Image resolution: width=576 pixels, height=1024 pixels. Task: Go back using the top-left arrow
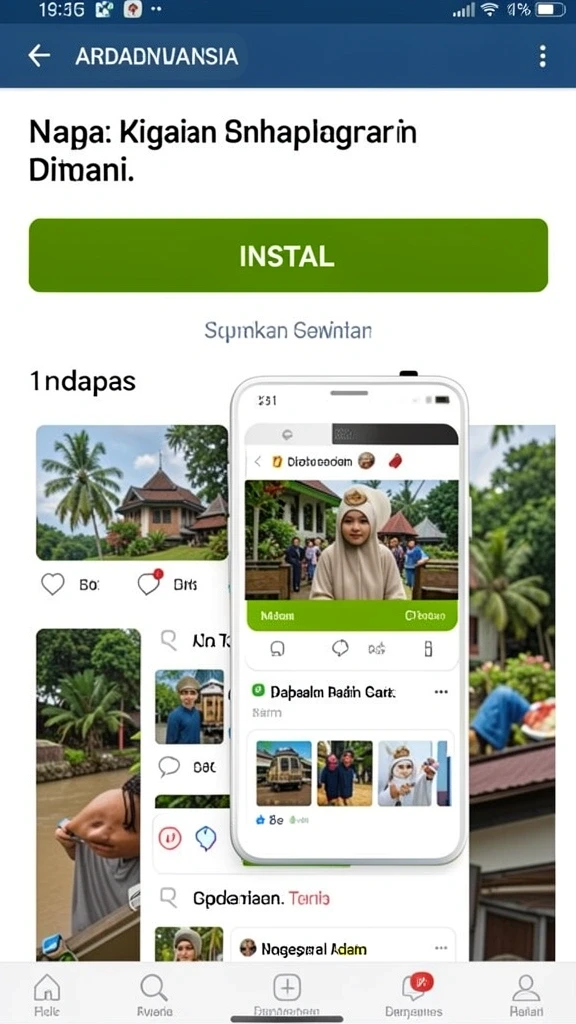pyautogui.click(x=39, y=56)
